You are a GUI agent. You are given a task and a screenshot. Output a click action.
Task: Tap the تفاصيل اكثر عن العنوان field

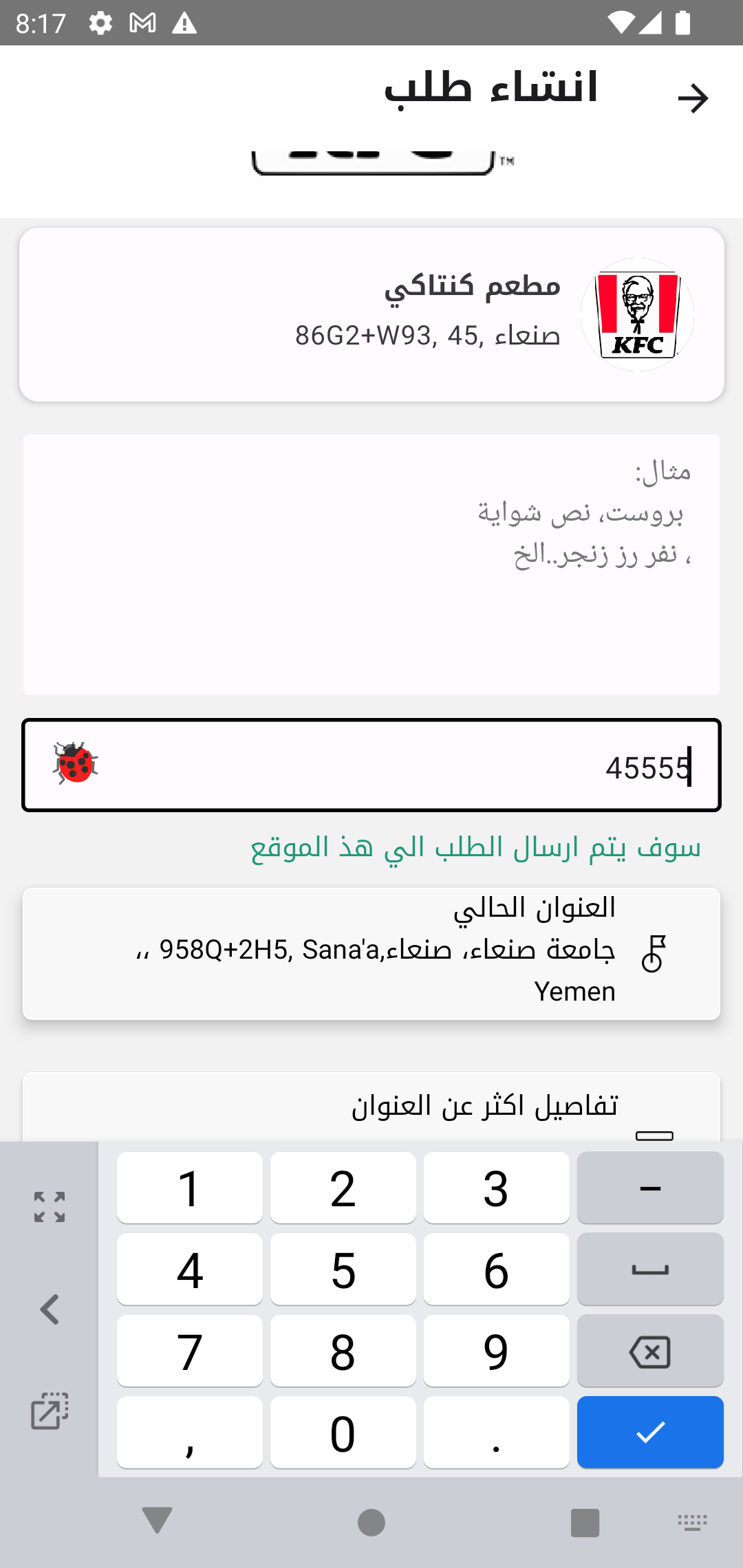(371, 1106)
